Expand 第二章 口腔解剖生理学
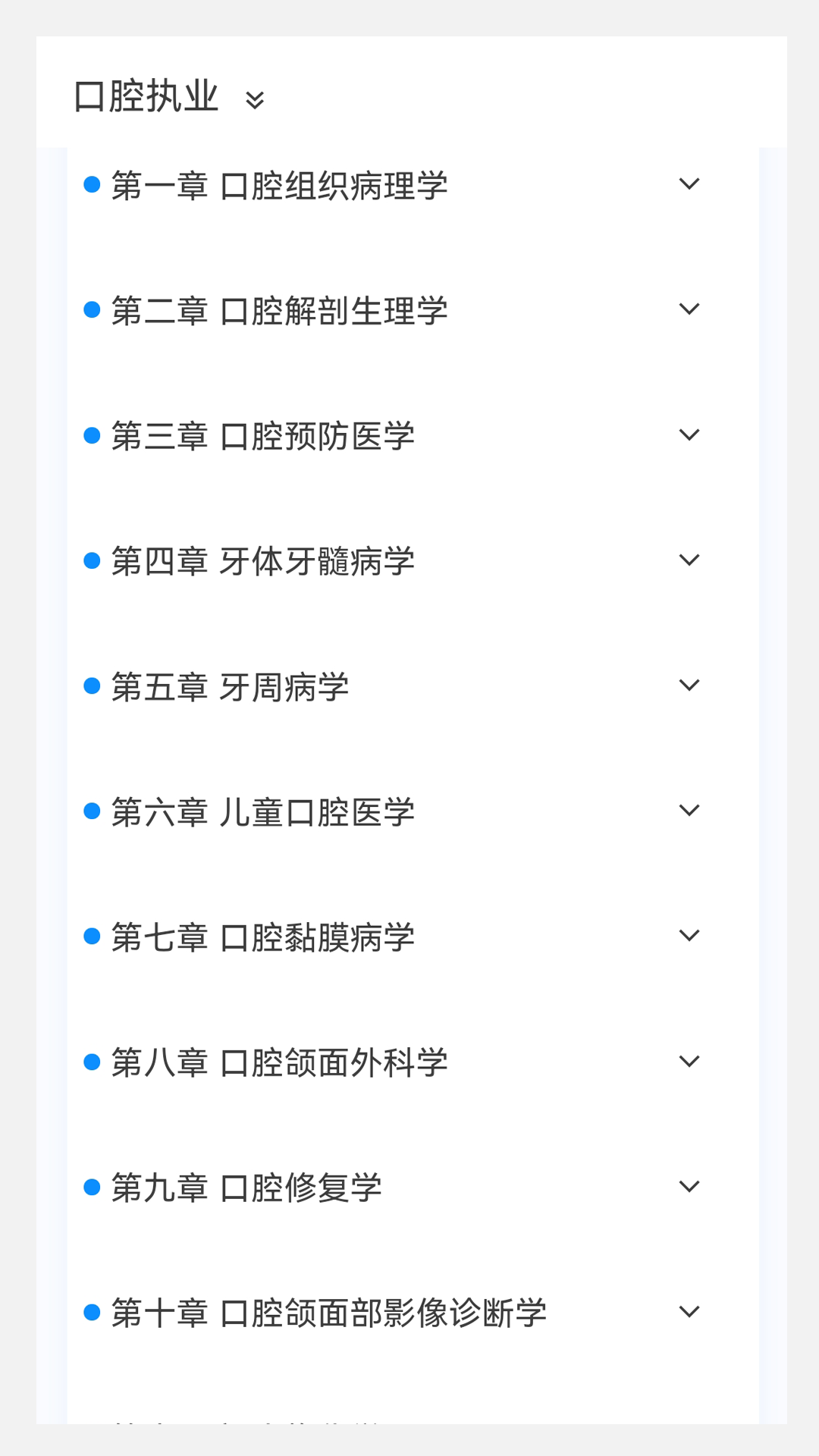The width and height of the screenshot is (819, 1456). pyautogui.click(x=689, y=309)
